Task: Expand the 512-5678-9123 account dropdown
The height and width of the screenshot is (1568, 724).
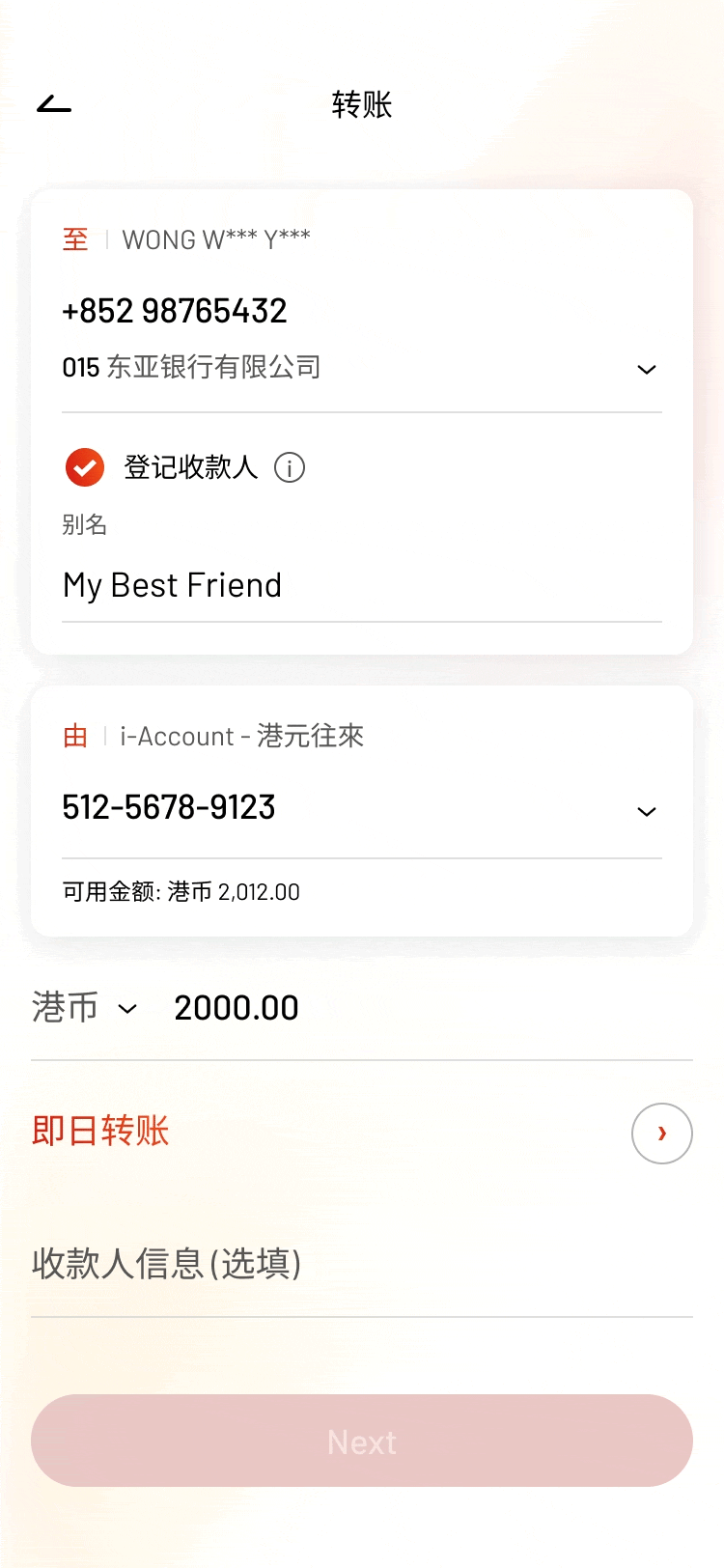Action: pos(647,812)
